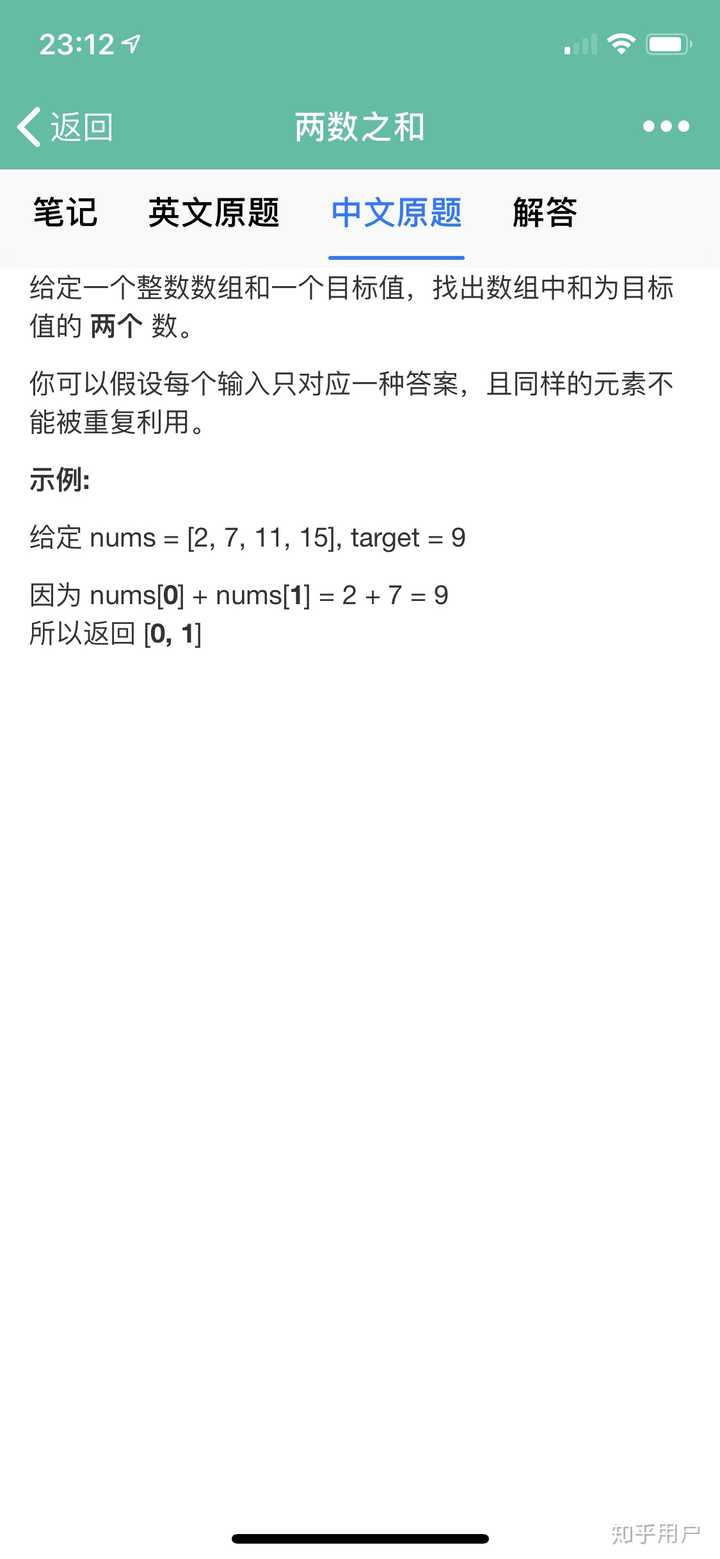Image resolution: width=720 pixels, height=1559 pixels.
Task: Tap the 两数之和 title text
Action: coord(358,126)
